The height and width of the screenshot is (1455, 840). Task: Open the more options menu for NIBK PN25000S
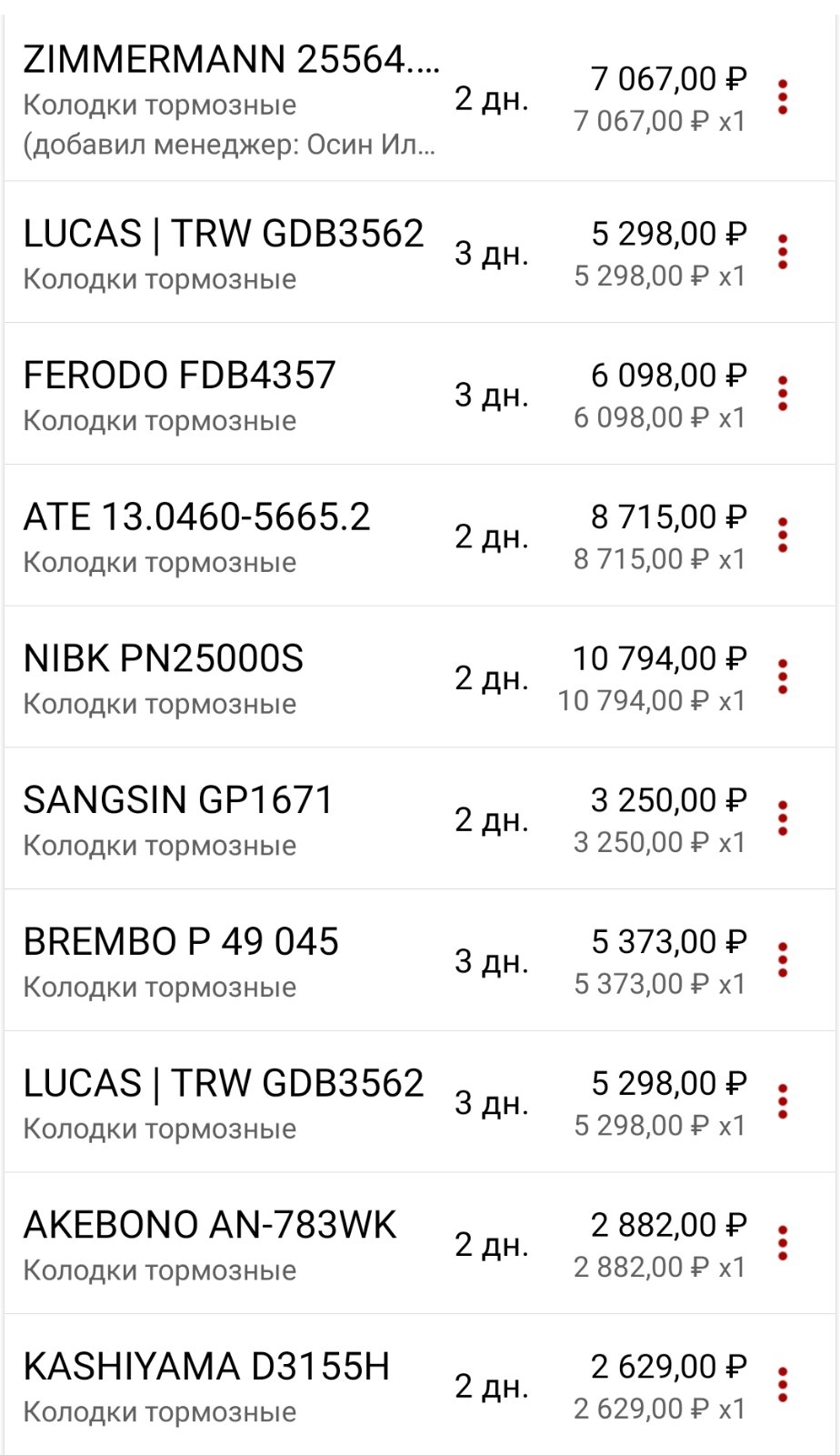tap(783, 677)
